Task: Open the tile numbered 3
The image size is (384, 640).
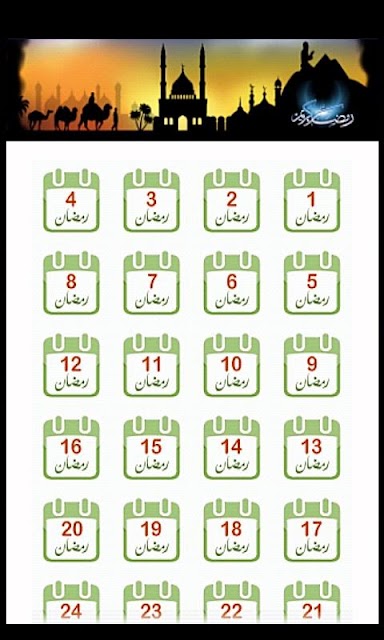Action: (151, 200)
